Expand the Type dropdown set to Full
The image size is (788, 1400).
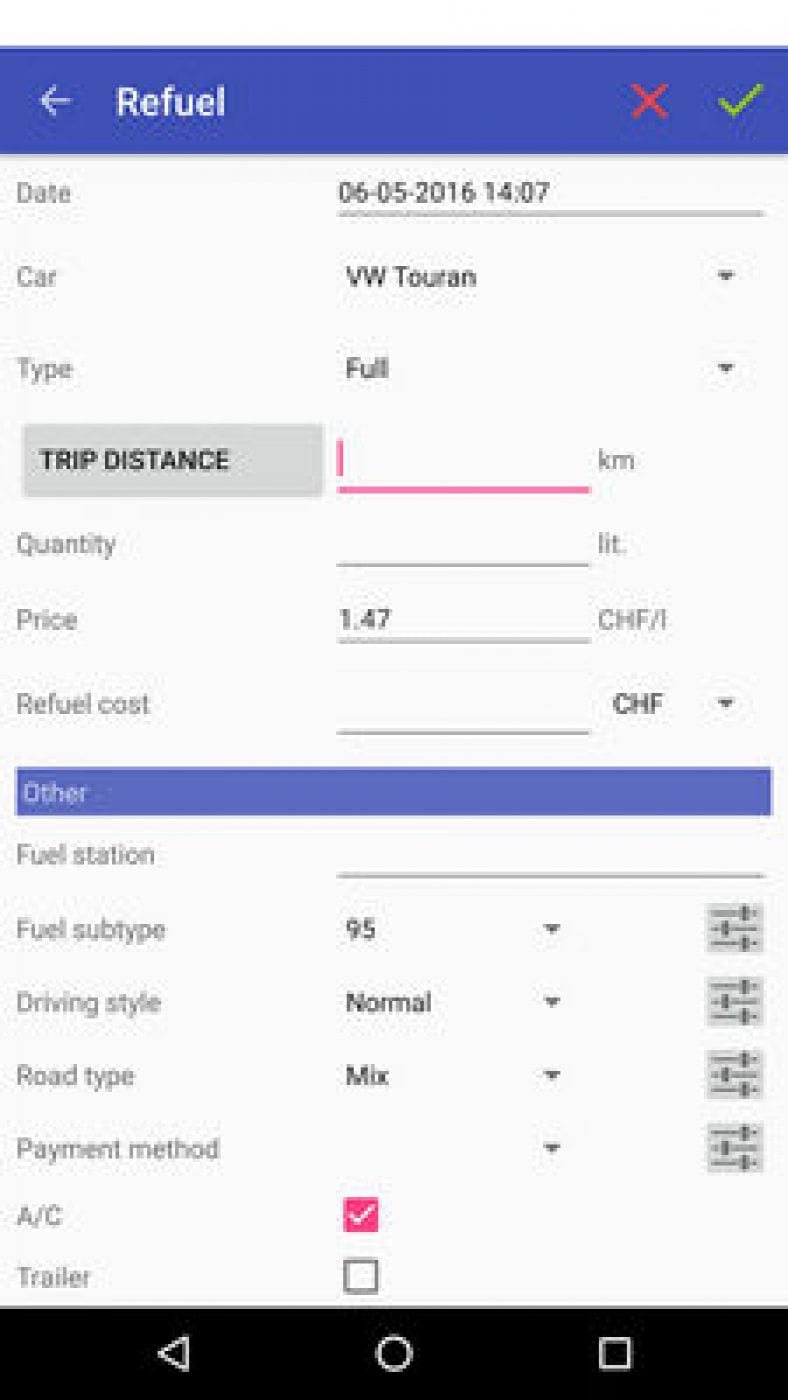[725, 367]
